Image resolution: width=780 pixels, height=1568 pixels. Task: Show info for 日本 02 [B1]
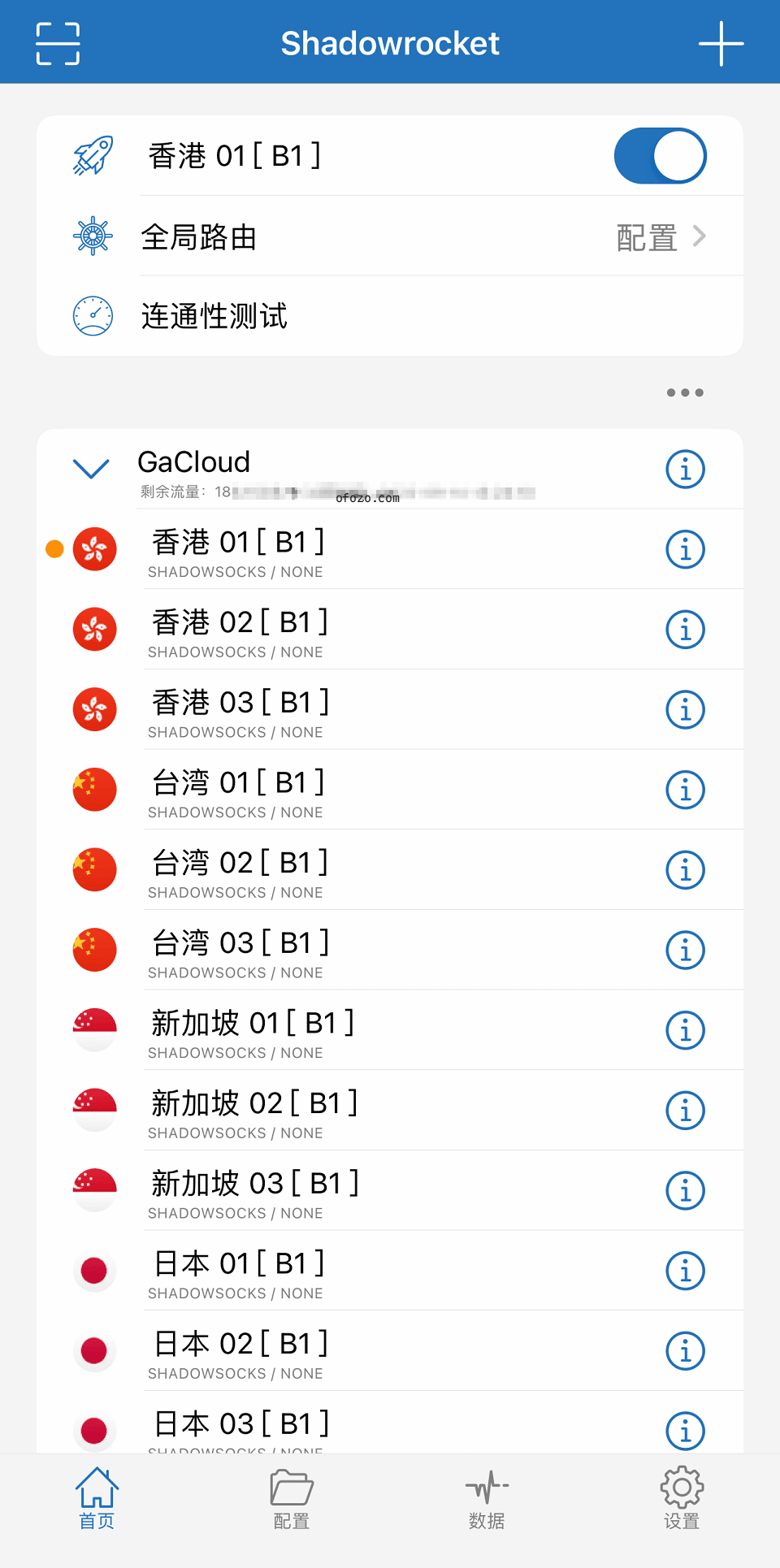tap(685, 1351)
